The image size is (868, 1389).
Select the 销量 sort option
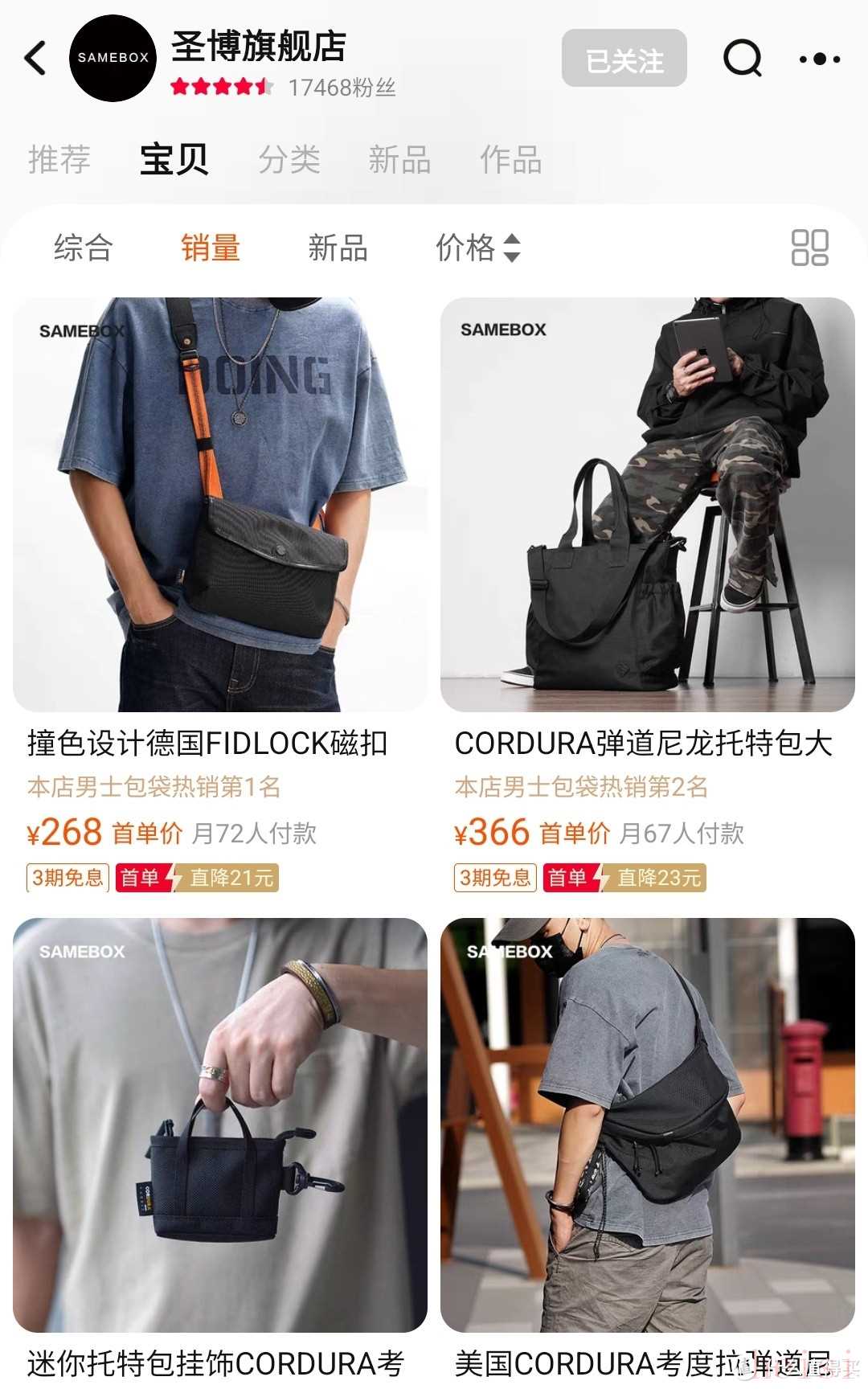coord(211,248)
